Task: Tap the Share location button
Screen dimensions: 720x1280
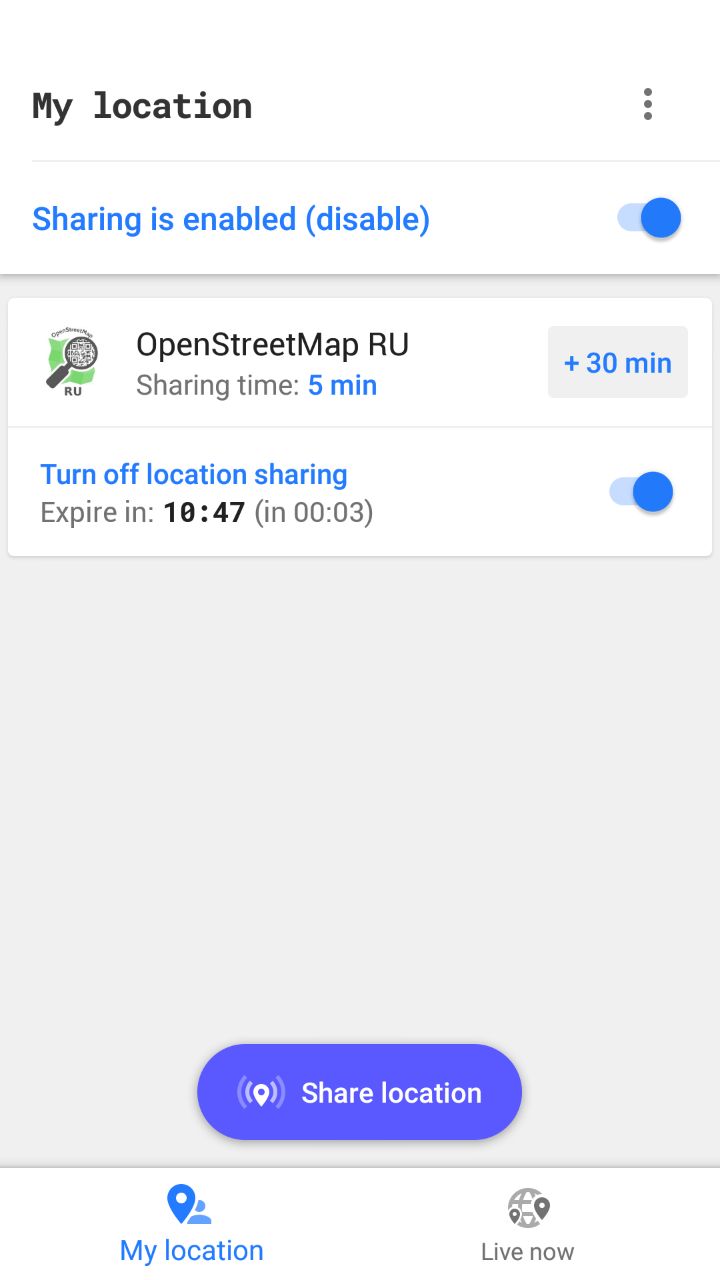Action: tap(360, 1092)
